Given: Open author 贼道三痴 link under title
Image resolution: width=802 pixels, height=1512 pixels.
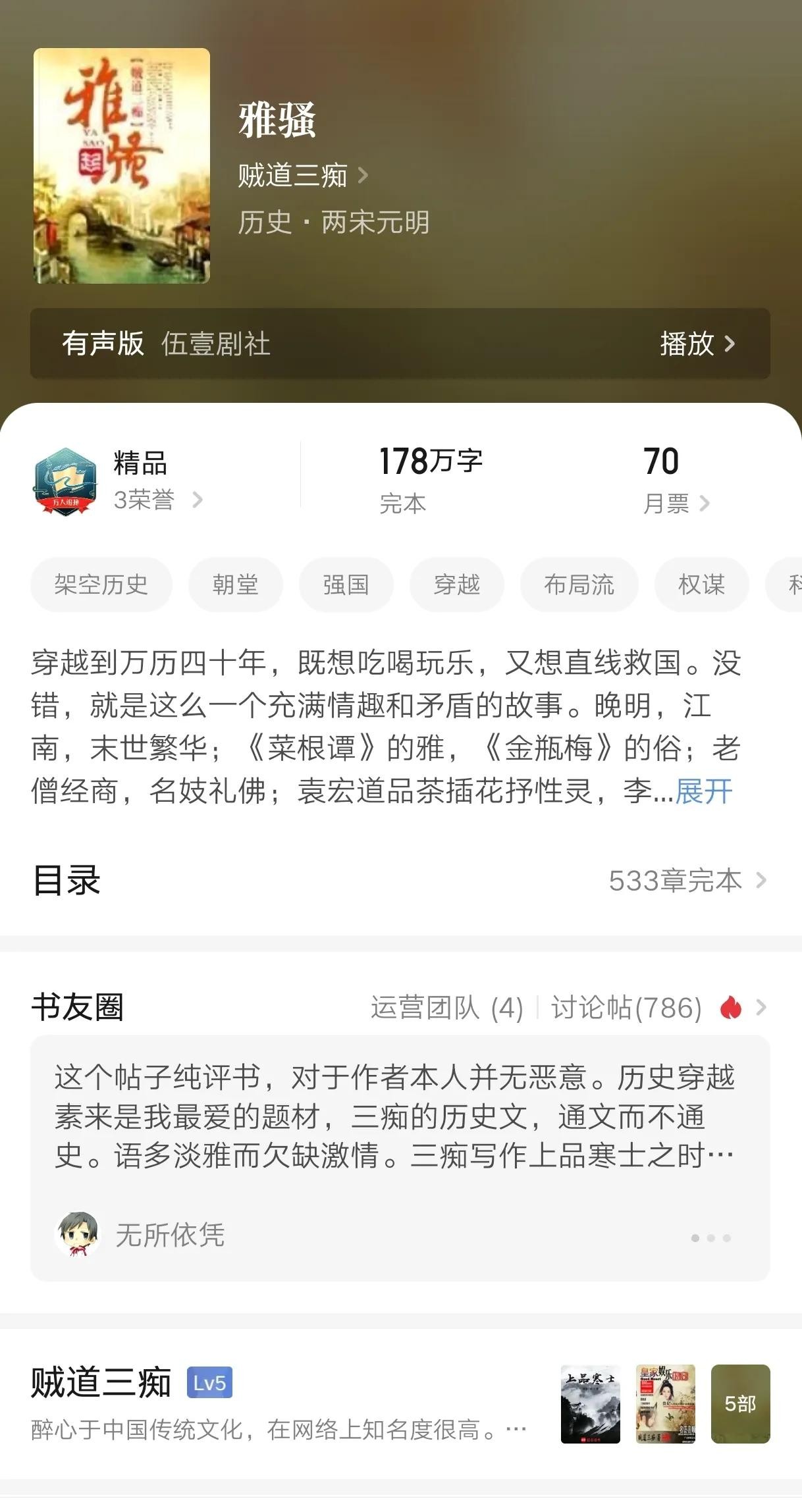Looking at the screenshot, I should pyautogui.click(x=302, y=176).
